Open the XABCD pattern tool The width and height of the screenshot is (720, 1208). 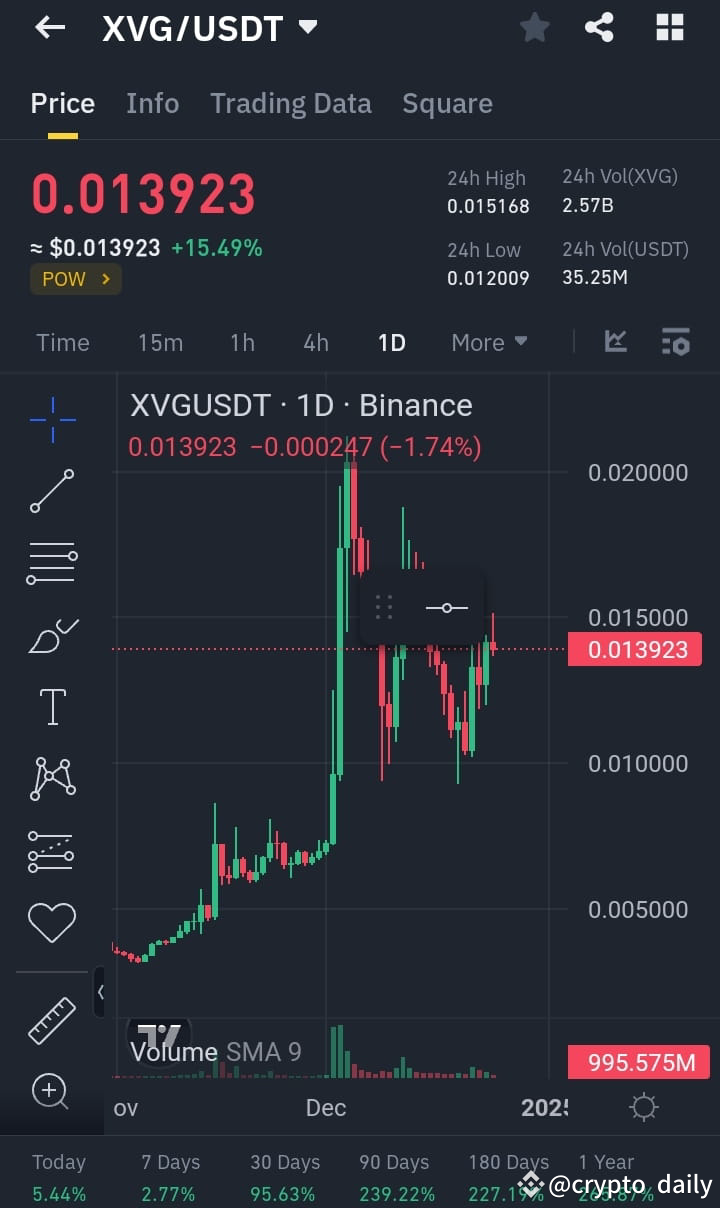pos(51,778)
